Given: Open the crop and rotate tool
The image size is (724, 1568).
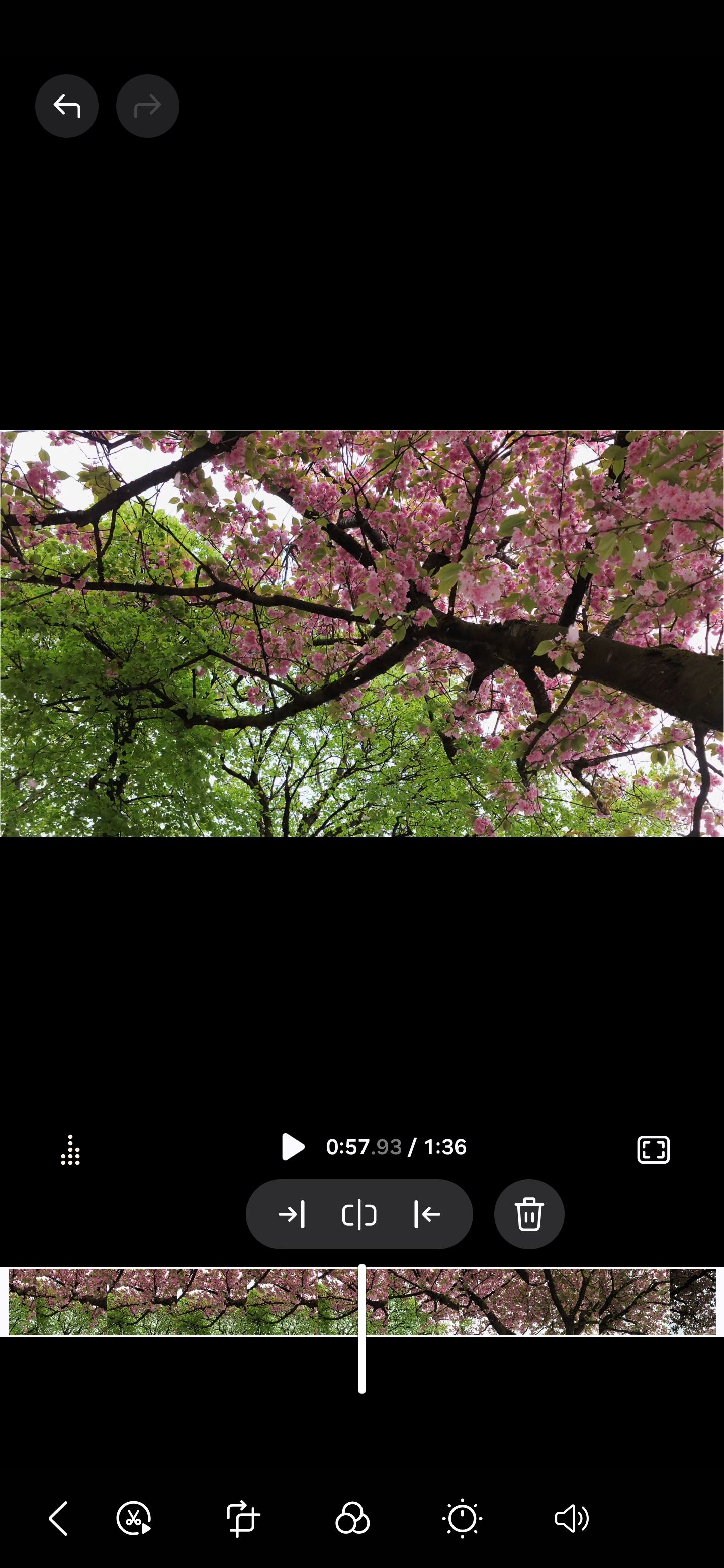Looking at the screenshot, I should 243,1518.
